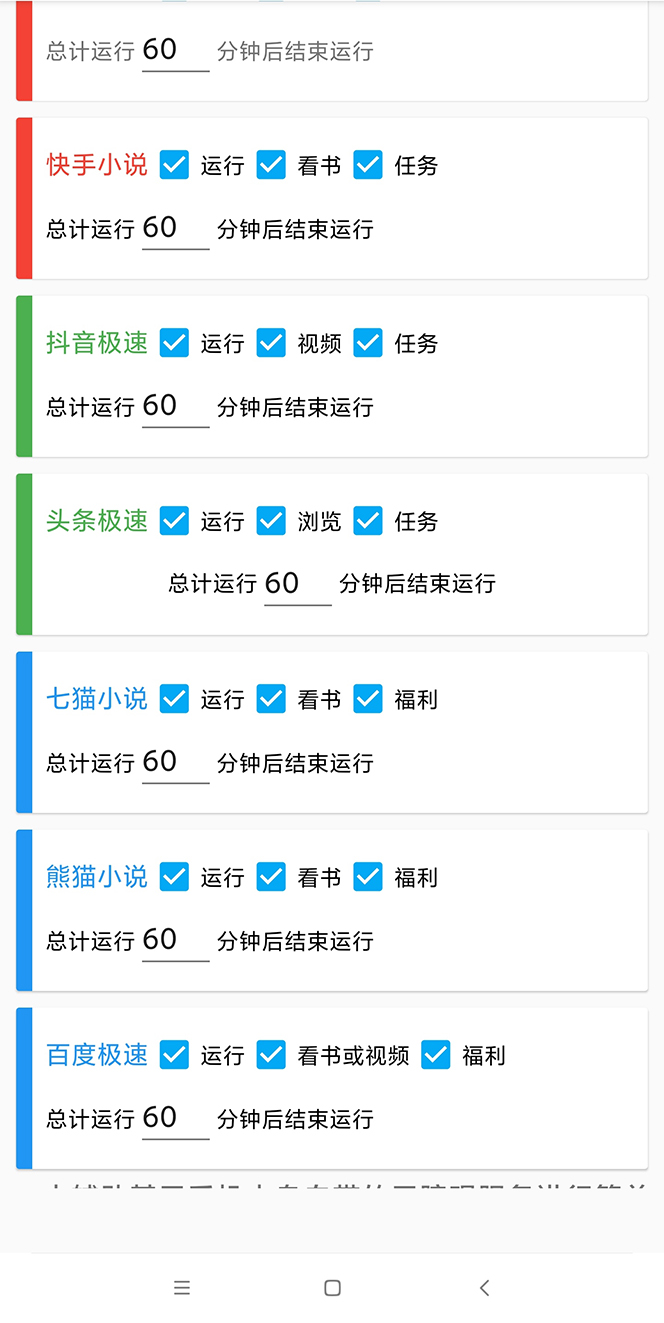Screen dimensions: 664x1323
Task: Open recent apps from navigation bar
Action: [181, 1288]
